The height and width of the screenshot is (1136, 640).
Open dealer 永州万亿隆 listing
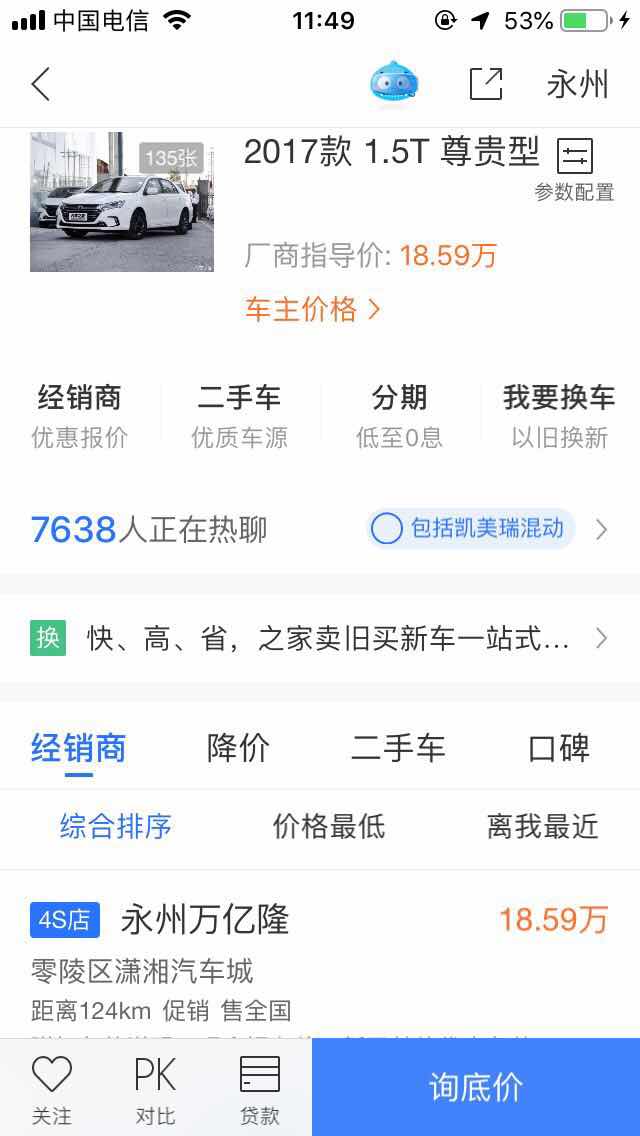[x=205, y=919]
